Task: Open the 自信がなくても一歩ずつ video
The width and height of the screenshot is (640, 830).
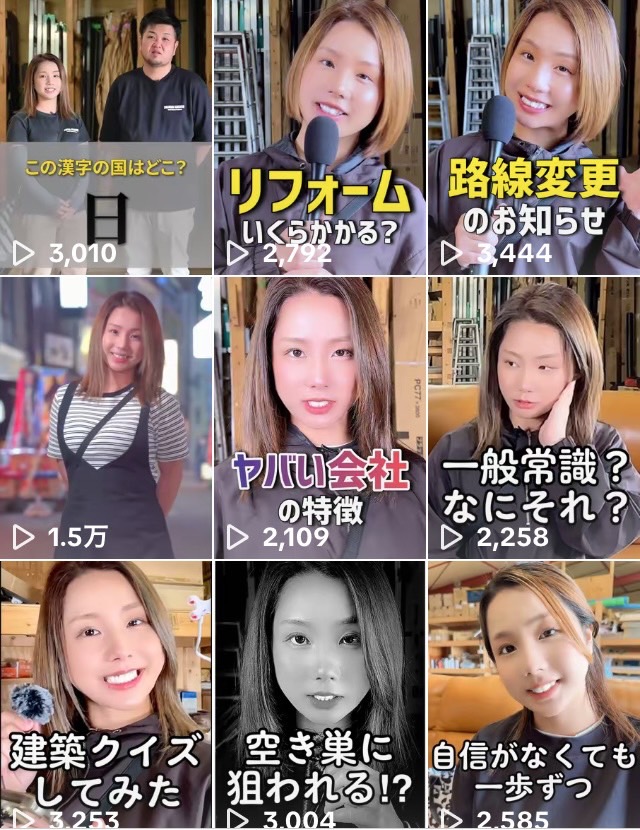Action: point(534,695)
